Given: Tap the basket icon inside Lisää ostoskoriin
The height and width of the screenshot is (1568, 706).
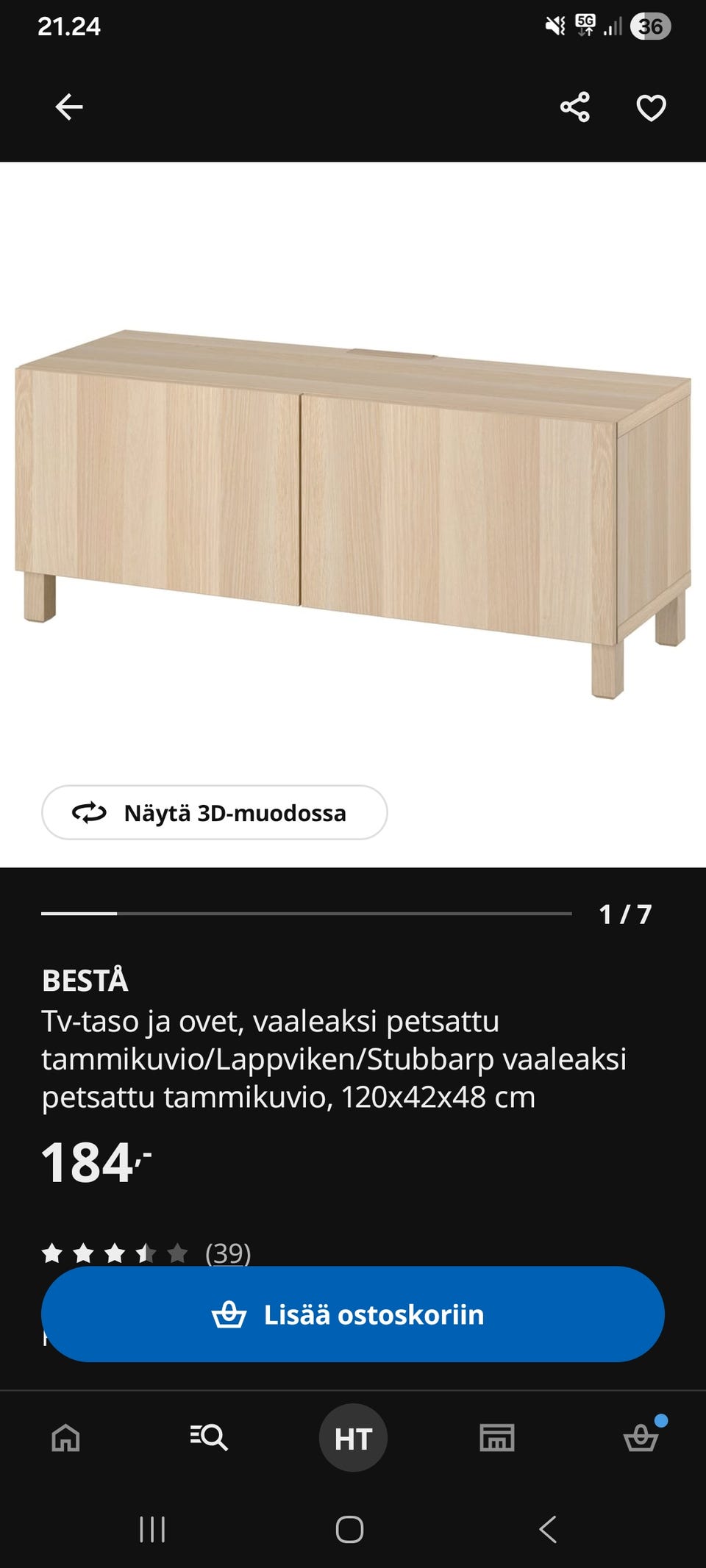Looking at the screenshot, I should click(x=232, y=1315).
